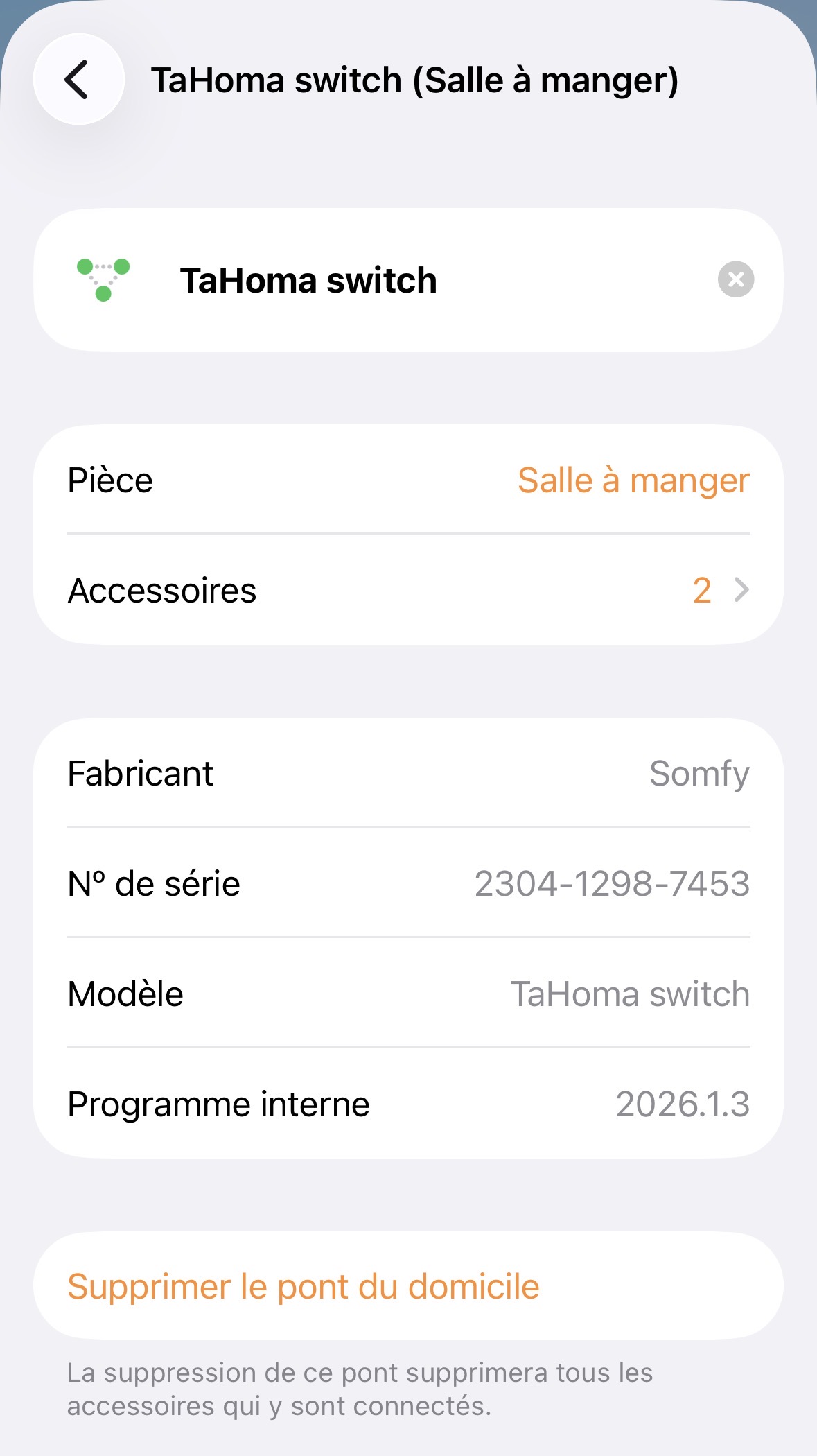This screenshot has height=1456, width=817.
Task: Tap Supprimer le pont du domicile
Action: point(304,1287)
